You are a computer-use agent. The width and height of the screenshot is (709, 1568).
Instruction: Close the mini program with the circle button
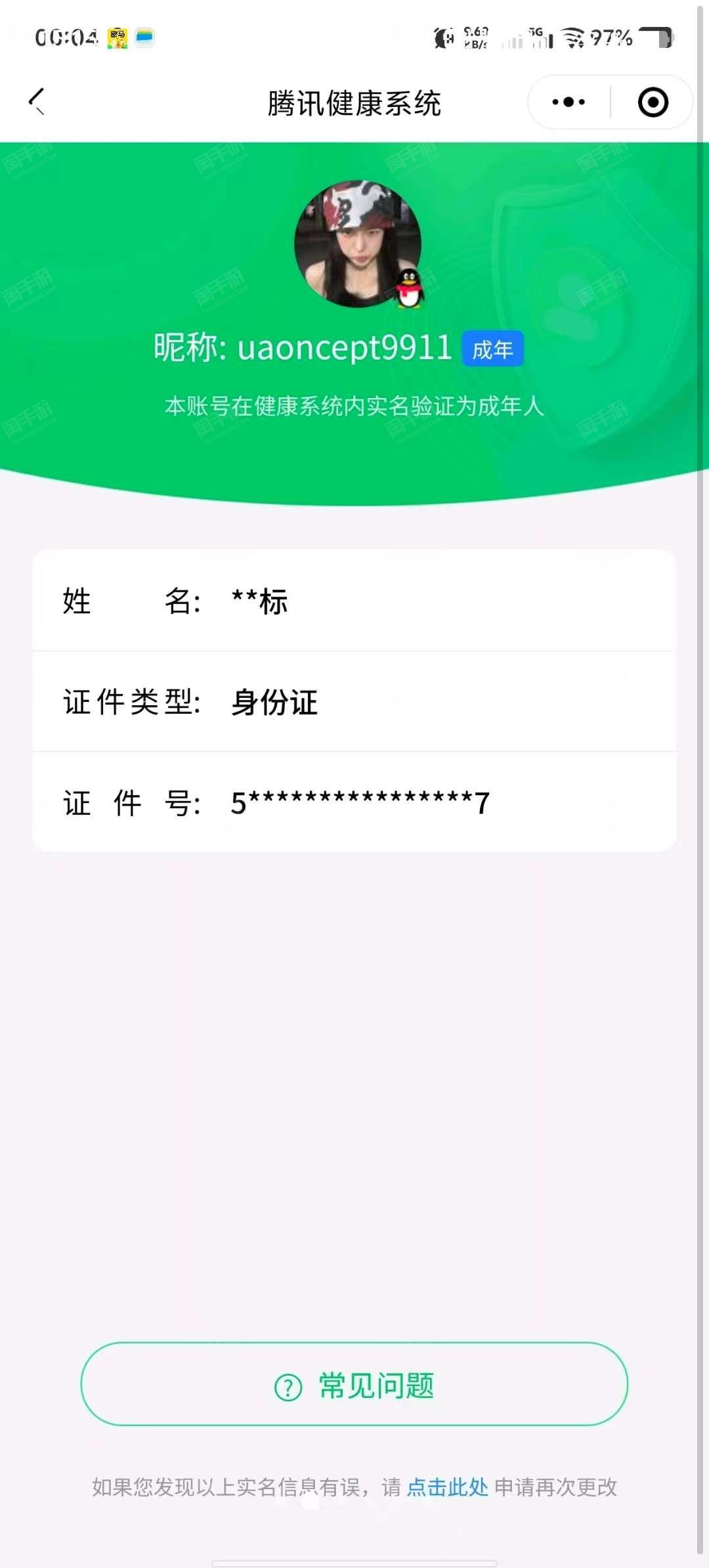pos(653,102)
